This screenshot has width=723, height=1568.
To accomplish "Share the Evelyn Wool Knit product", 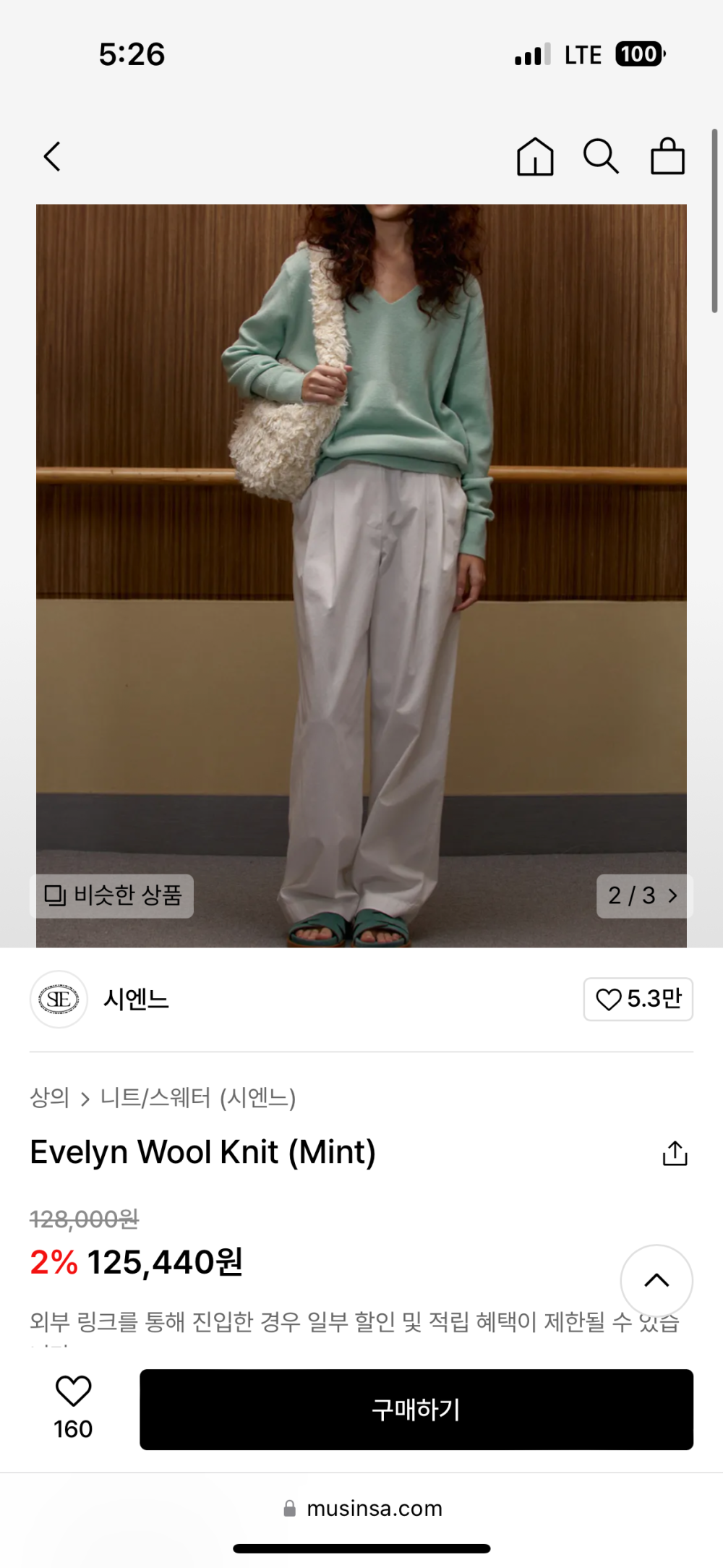I will coord(675,1153).
